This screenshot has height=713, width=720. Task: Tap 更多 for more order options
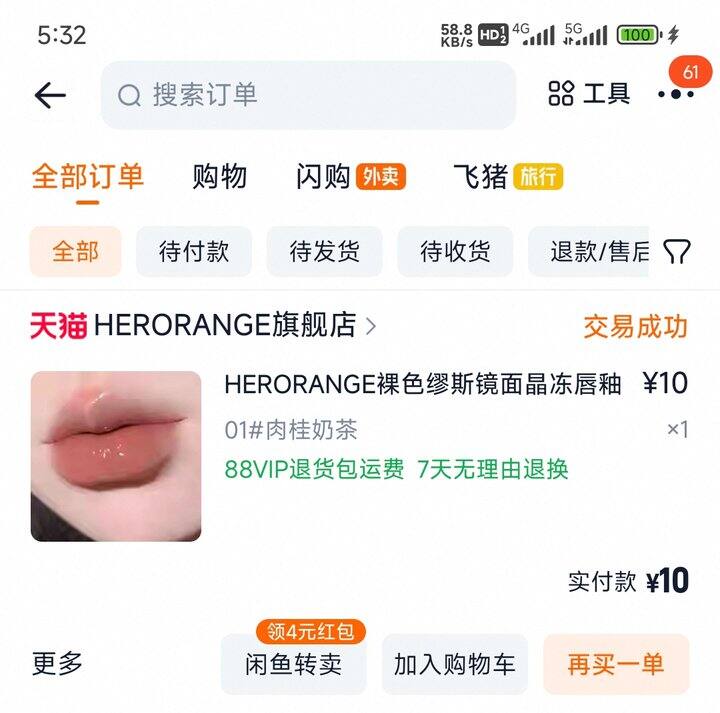[58, 663]
